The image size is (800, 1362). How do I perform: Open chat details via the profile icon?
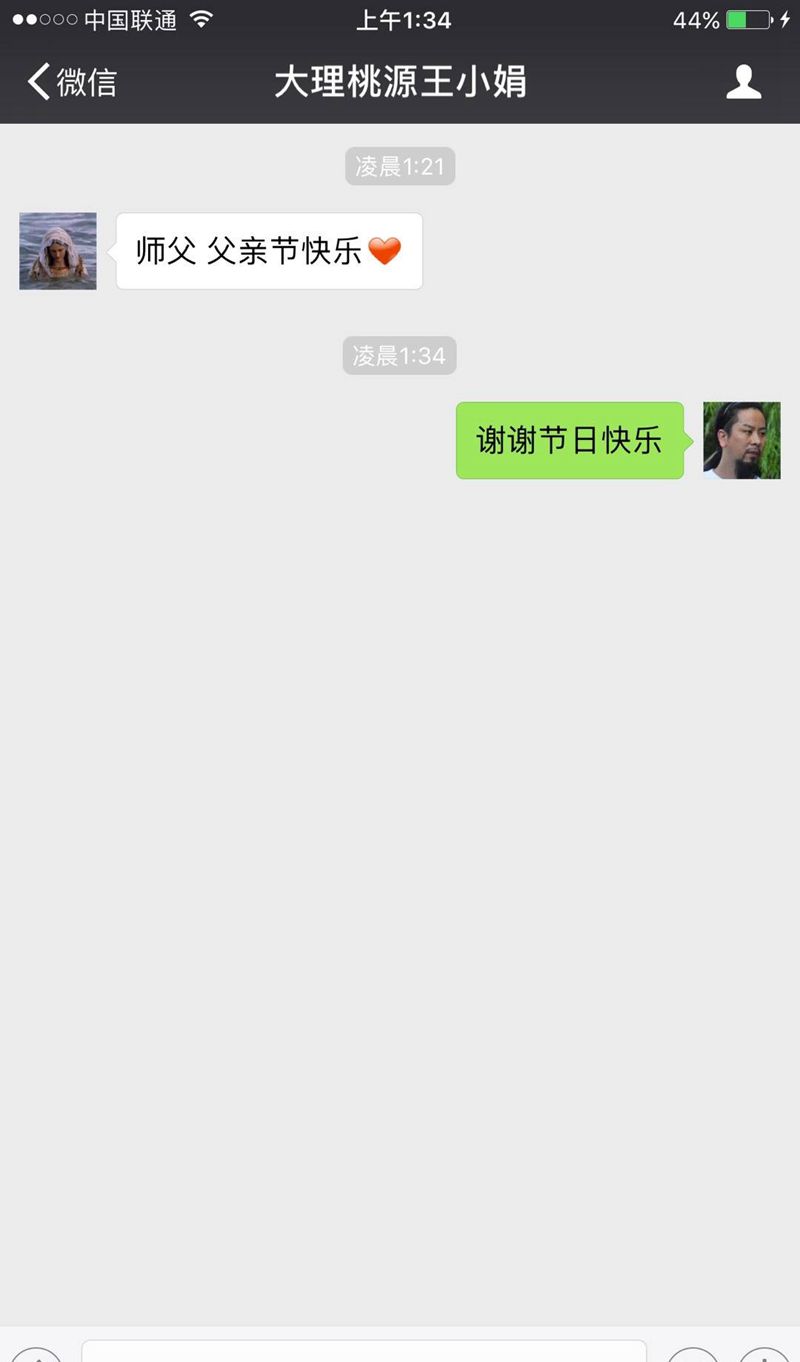tap(743, 82)
